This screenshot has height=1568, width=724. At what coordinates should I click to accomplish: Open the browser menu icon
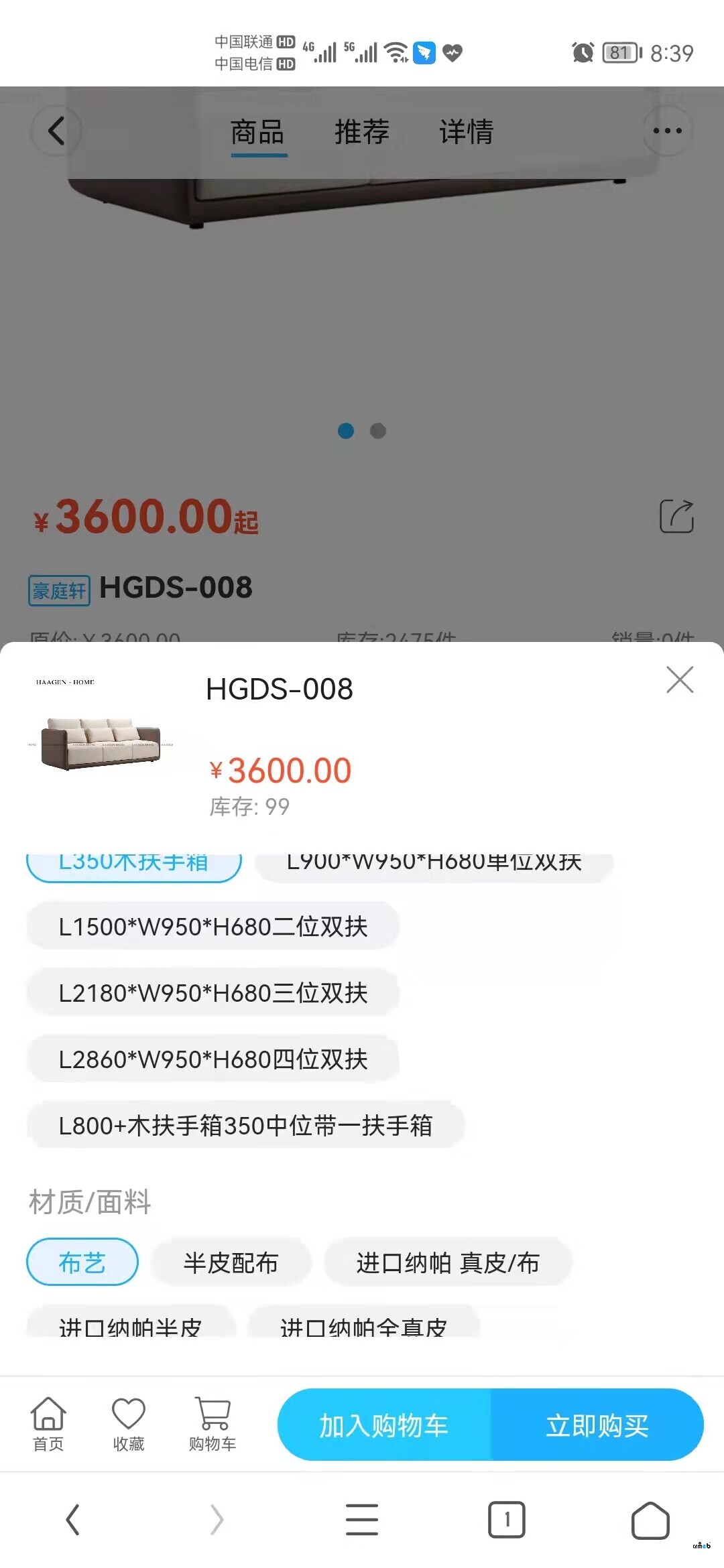pos(362,1519)
